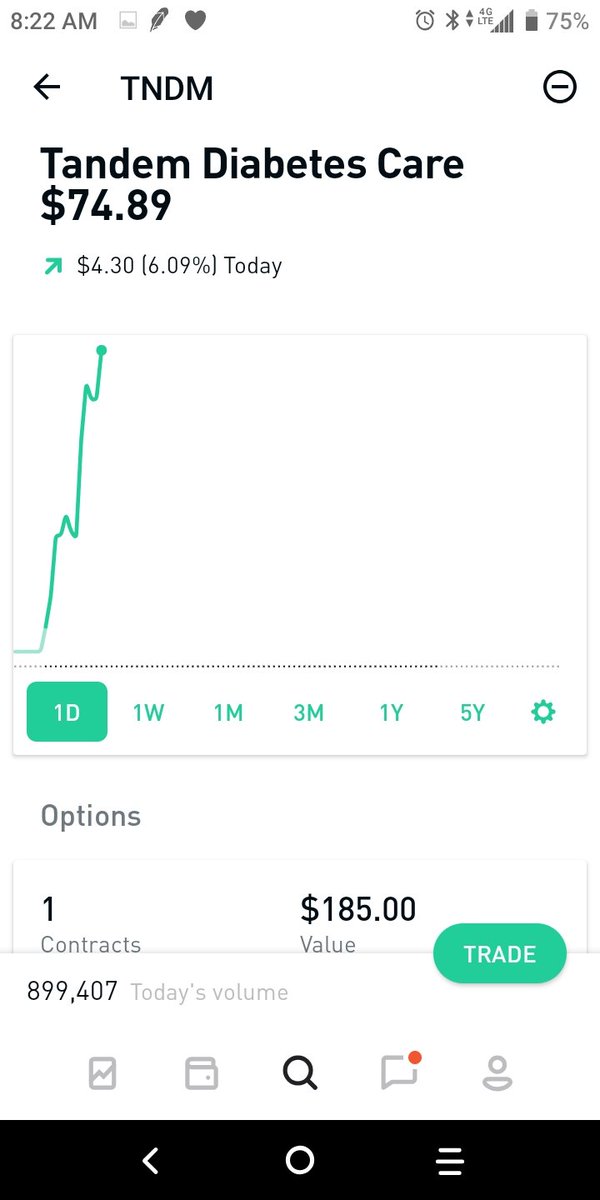View the 5Y price history
Image resolution: width=600 pixels, height=1200 pixels.
tap(472, 712)
